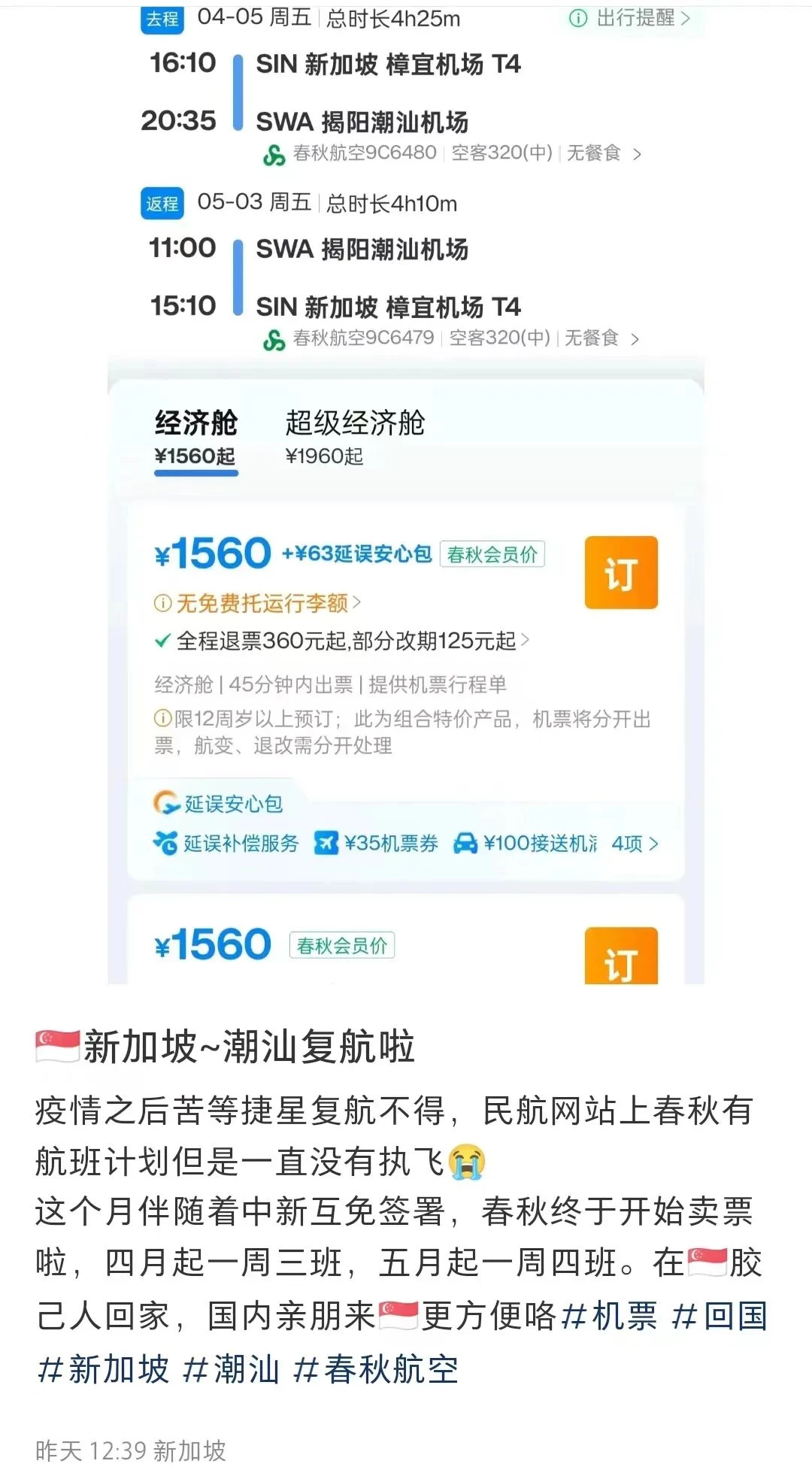Open the #潮汕 hashtag
Image resolution: width=812 pixels, height=1479 pixels.
point(231,1368)
